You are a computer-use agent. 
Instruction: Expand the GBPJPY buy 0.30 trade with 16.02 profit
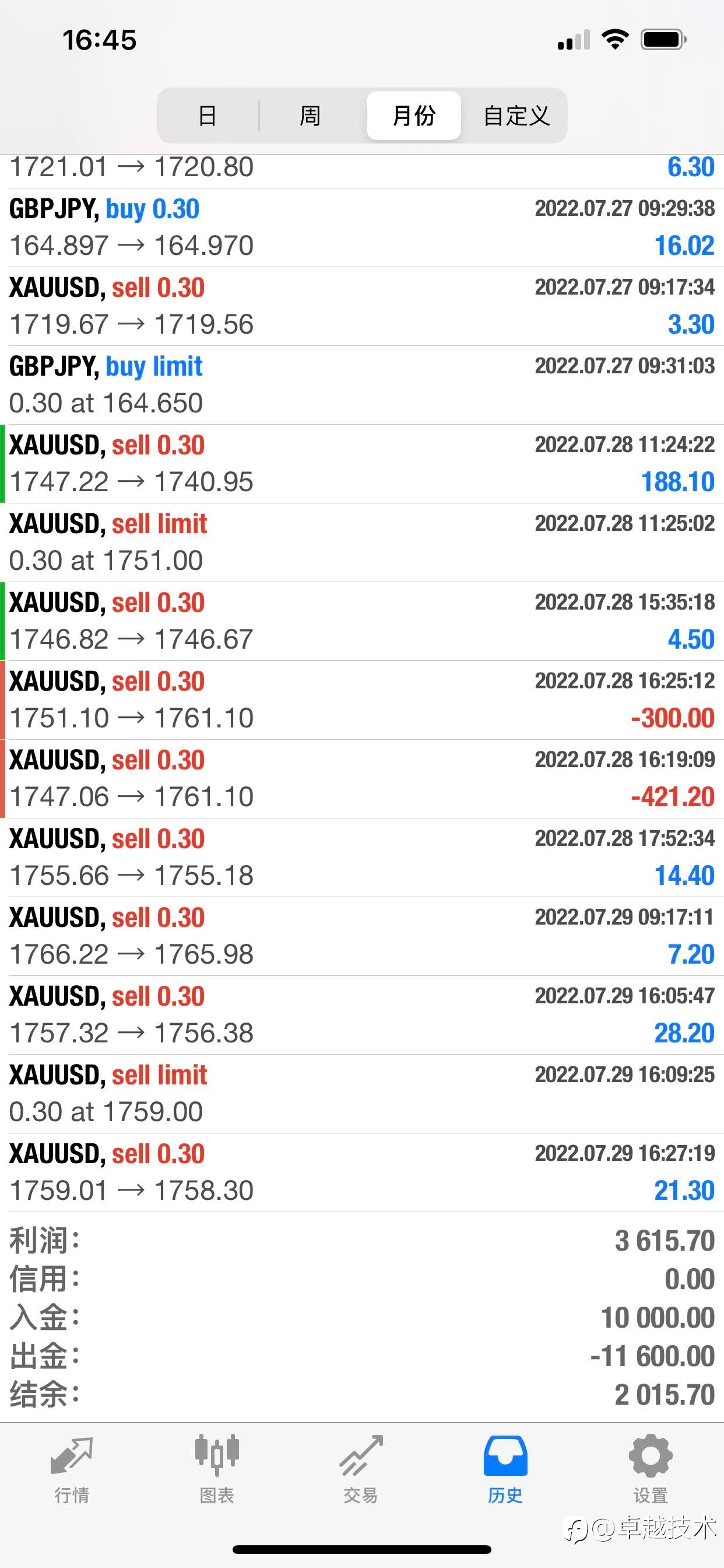(362, 228)
